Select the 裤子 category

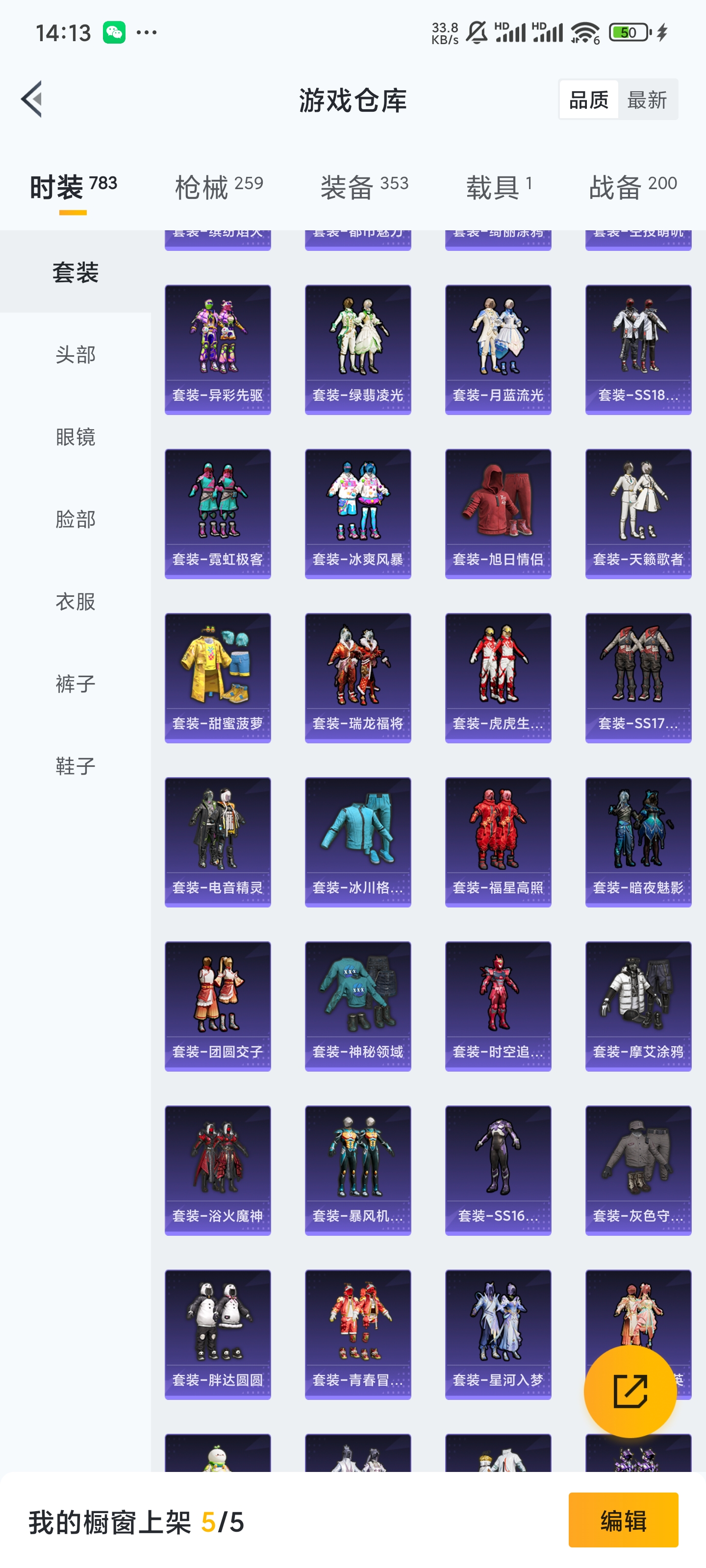(x=76, y=683)
